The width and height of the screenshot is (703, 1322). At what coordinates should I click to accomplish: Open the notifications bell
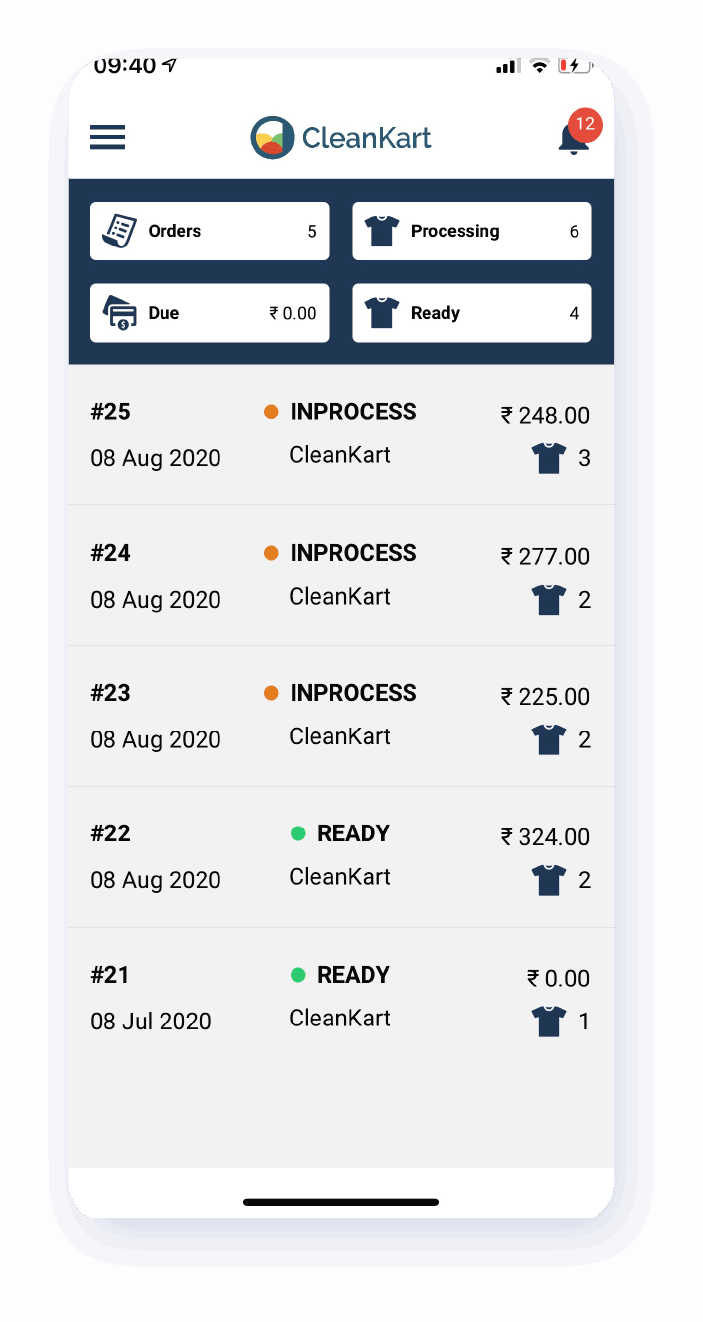[x=573, y=139]
